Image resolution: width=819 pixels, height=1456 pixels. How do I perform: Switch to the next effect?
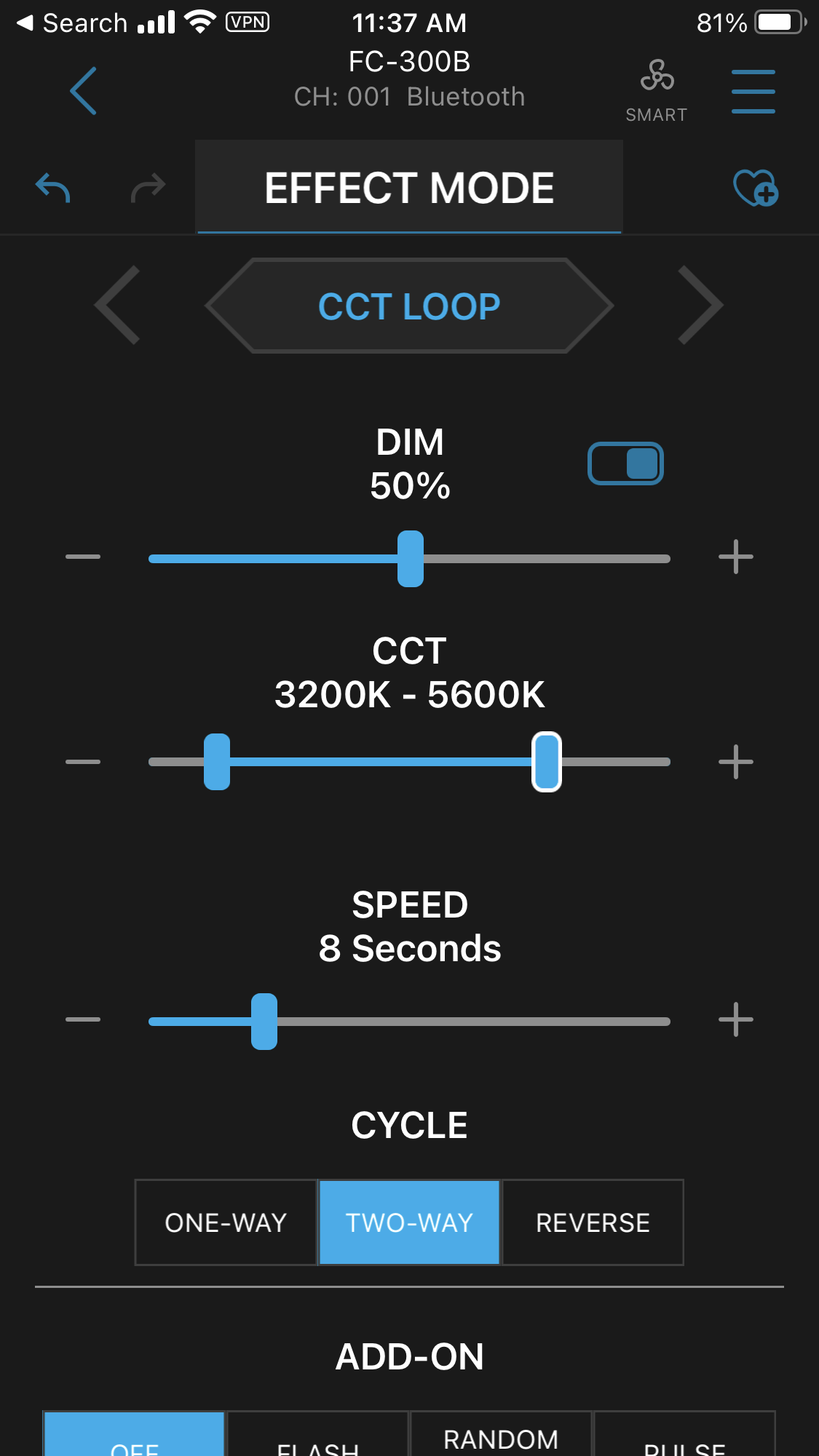[x=700, y=305]
